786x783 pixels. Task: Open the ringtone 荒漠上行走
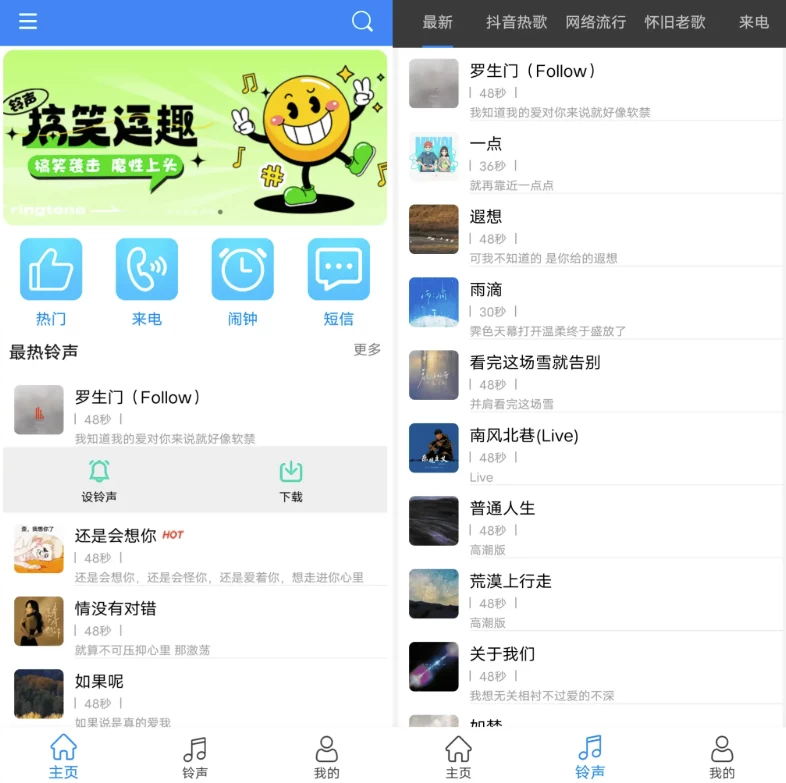point(511,582)
